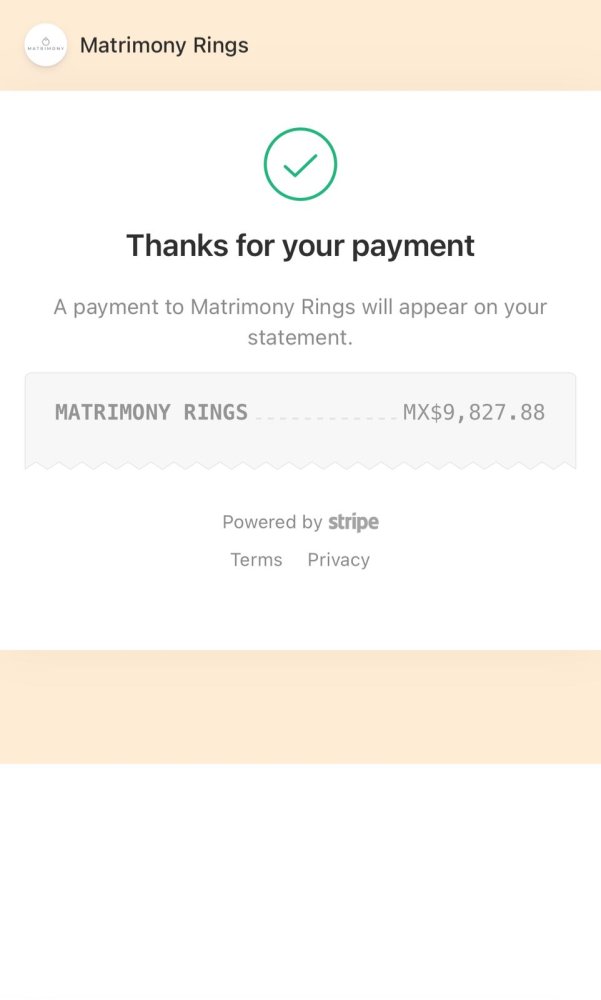Tap the Powered by Stripe link
601x1000 pixels.
[x=300, y=522]
